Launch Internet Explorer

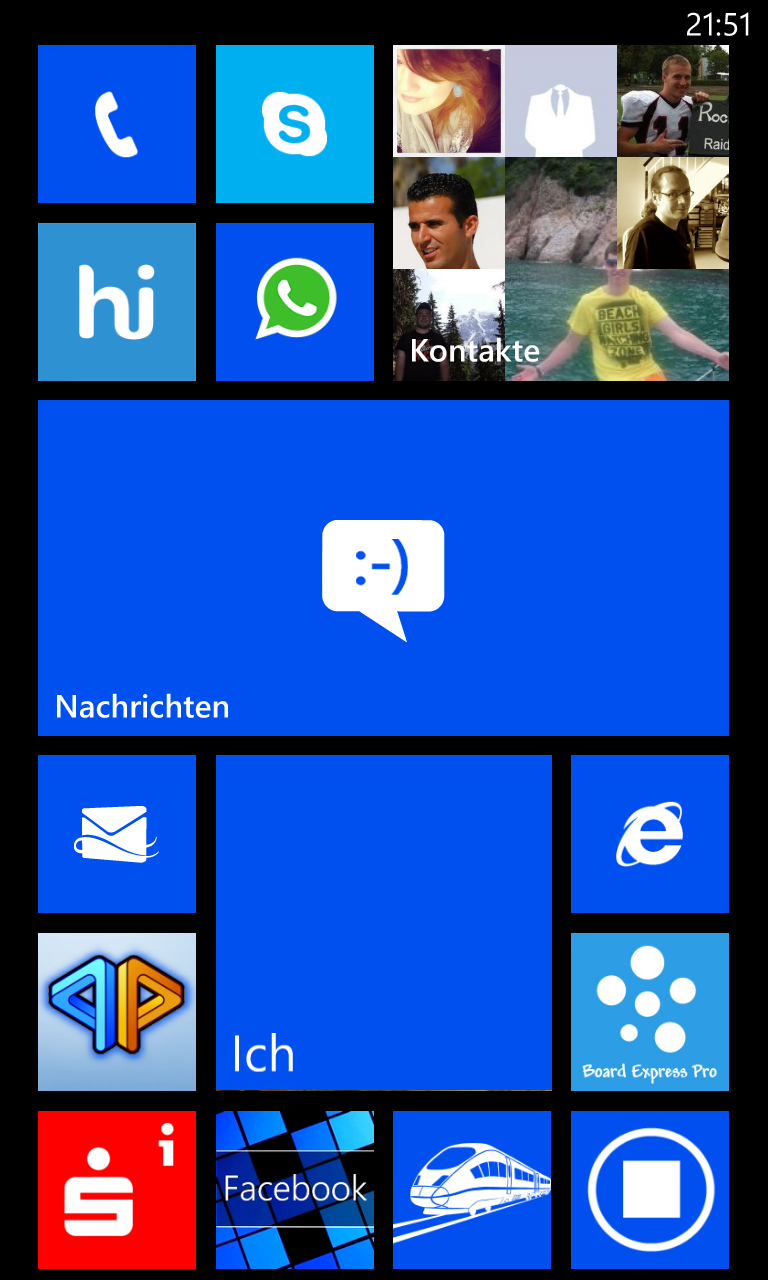pyautogui.click(x=650, y=834)
